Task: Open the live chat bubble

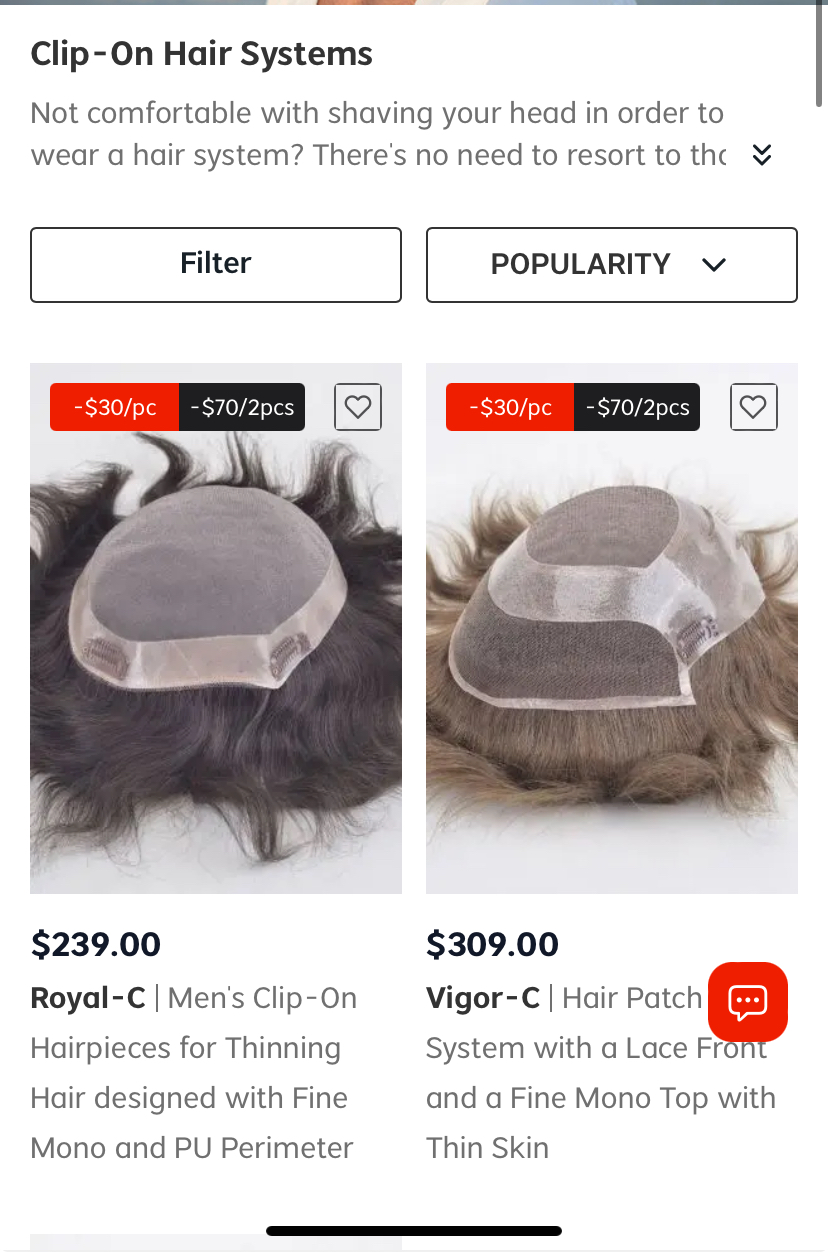Action: (747, 1002)
